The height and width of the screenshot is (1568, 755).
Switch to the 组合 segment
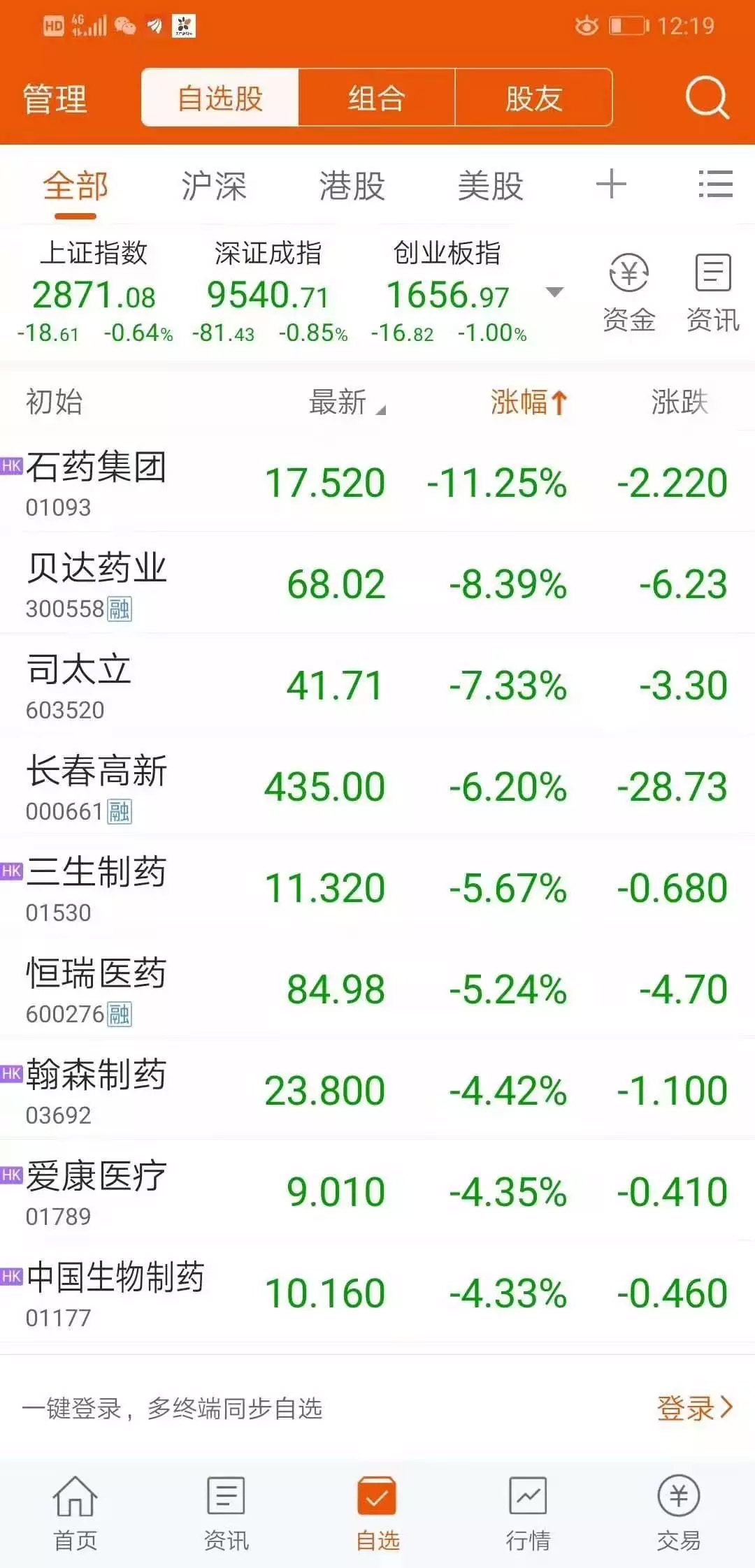coord(377,98)
